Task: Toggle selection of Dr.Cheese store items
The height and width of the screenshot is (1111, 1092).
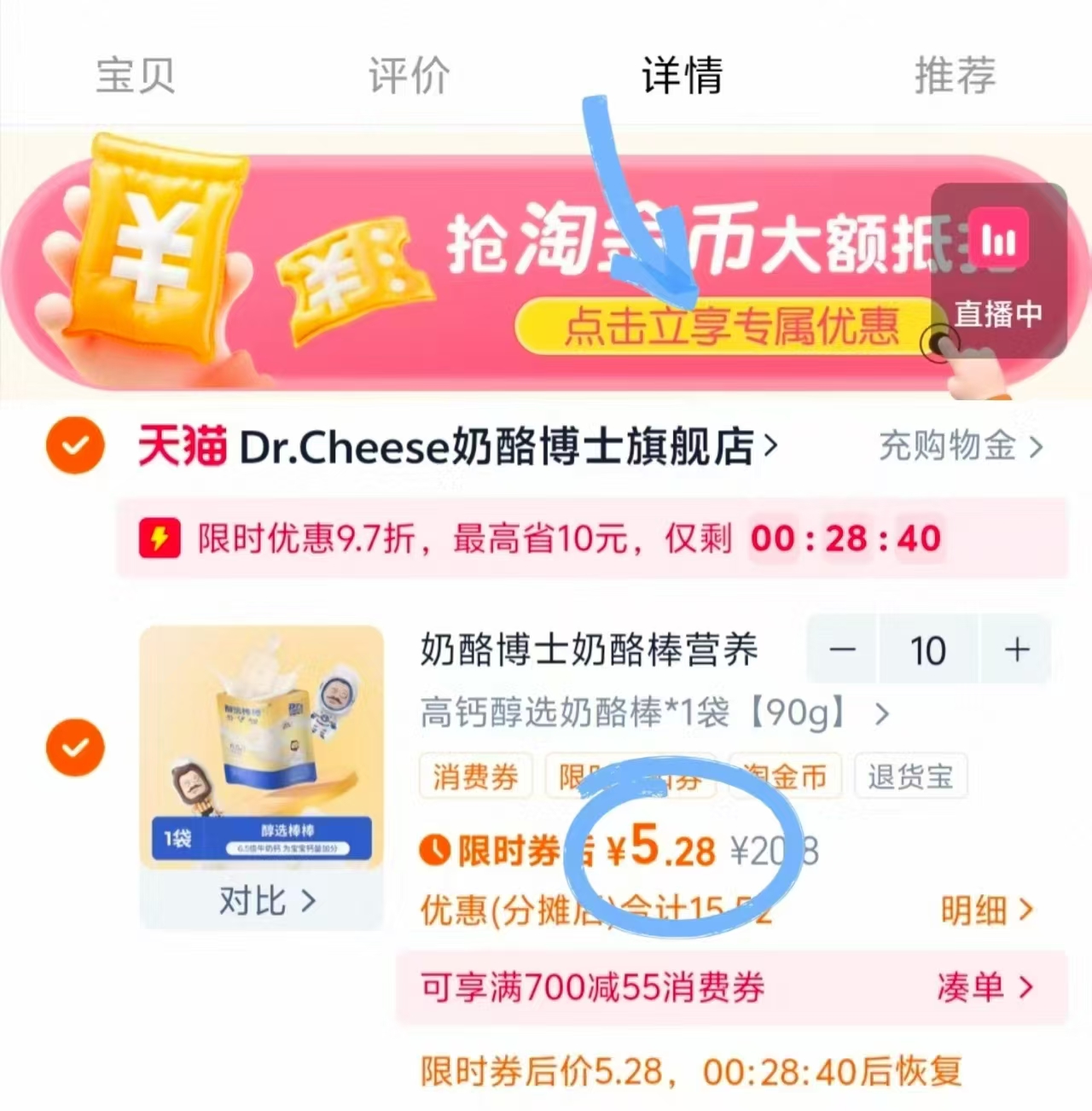Action: pos(75,445)
